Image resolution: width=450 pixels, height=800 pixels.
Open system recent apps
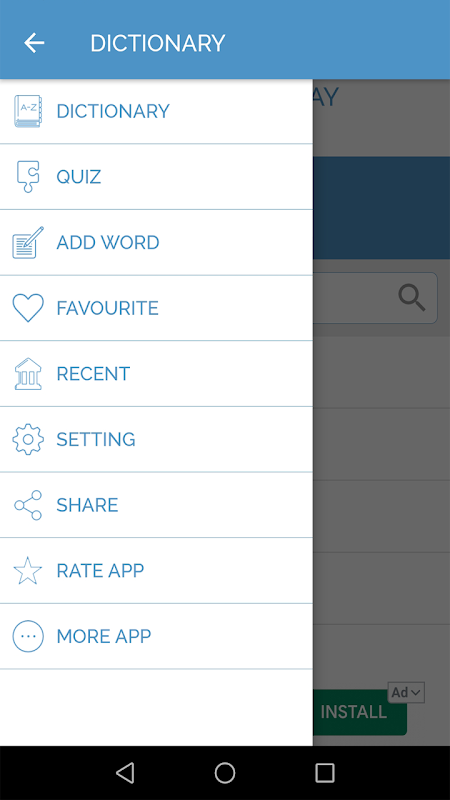coord(324,773)
